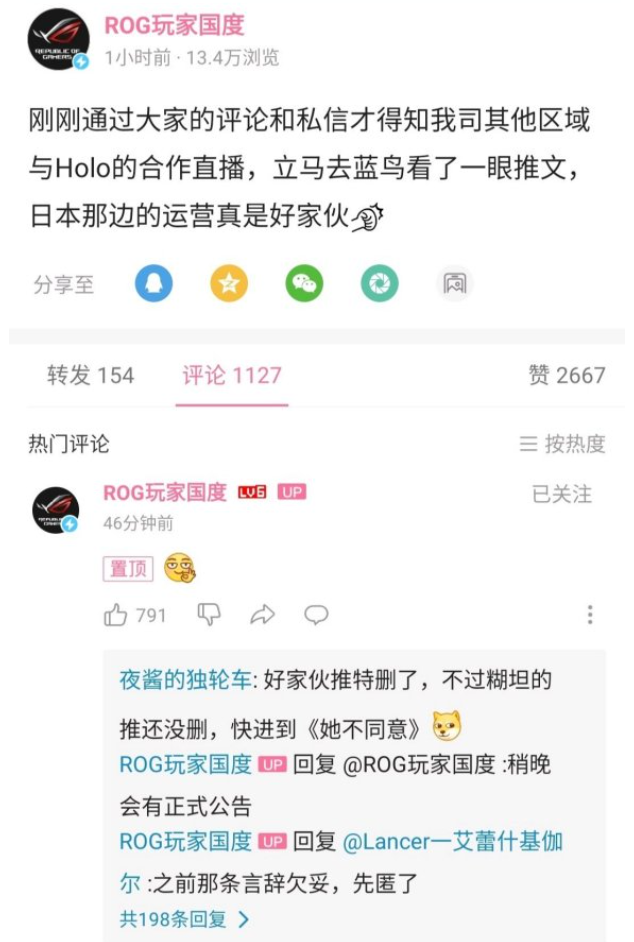Reply to the pinned comment
The image size is (634, 942).
pos(316,615)
